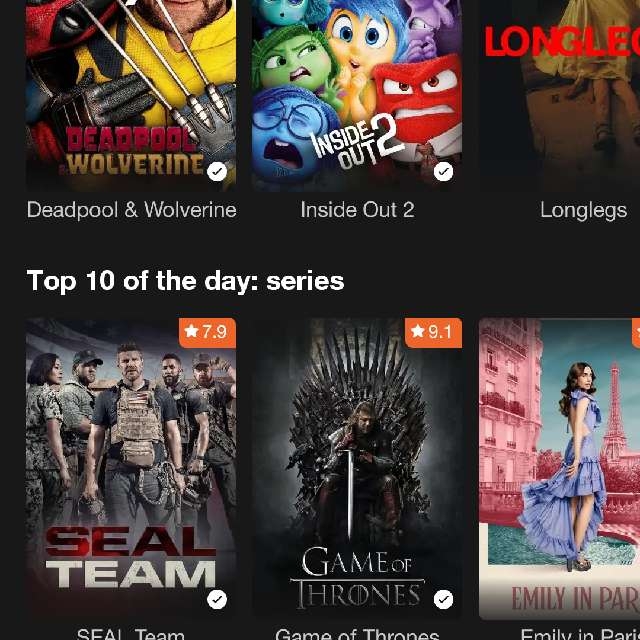Open the SEAL Team series card
This screenshot has height=640, width=640.
point(131,467)
